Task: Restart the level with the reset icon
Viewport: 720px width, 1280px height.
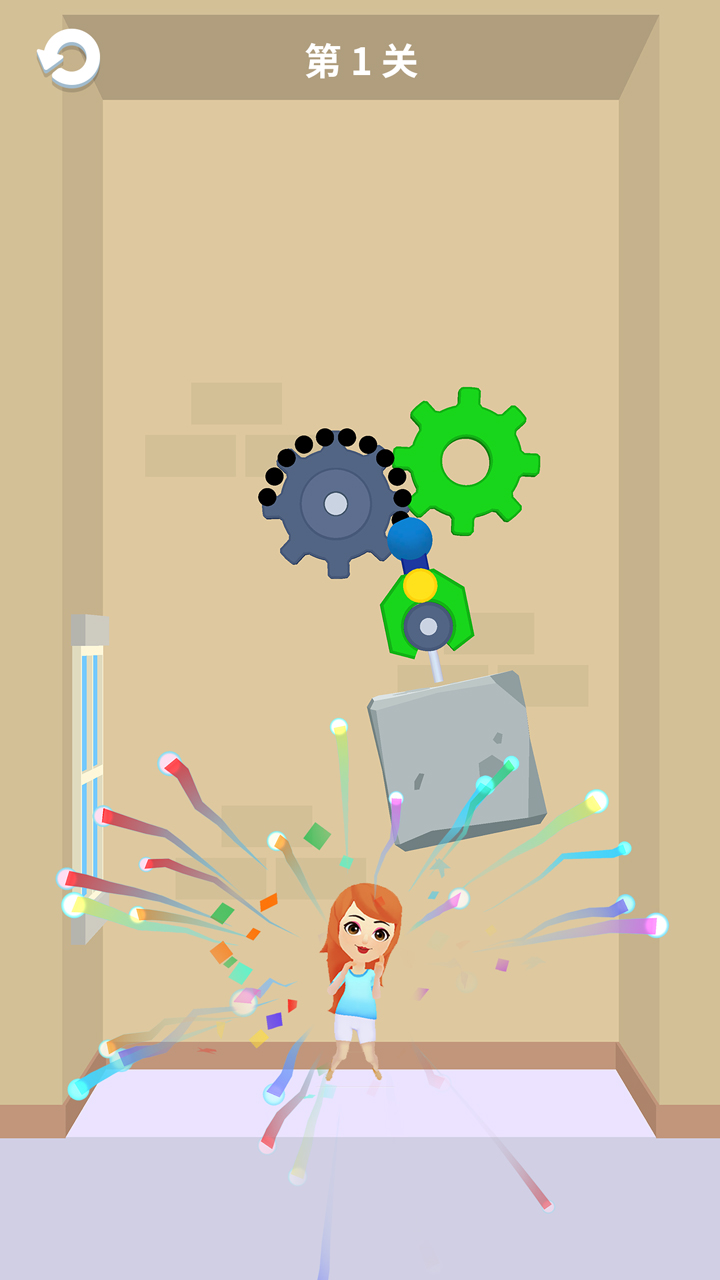Action: click(70, 58)
